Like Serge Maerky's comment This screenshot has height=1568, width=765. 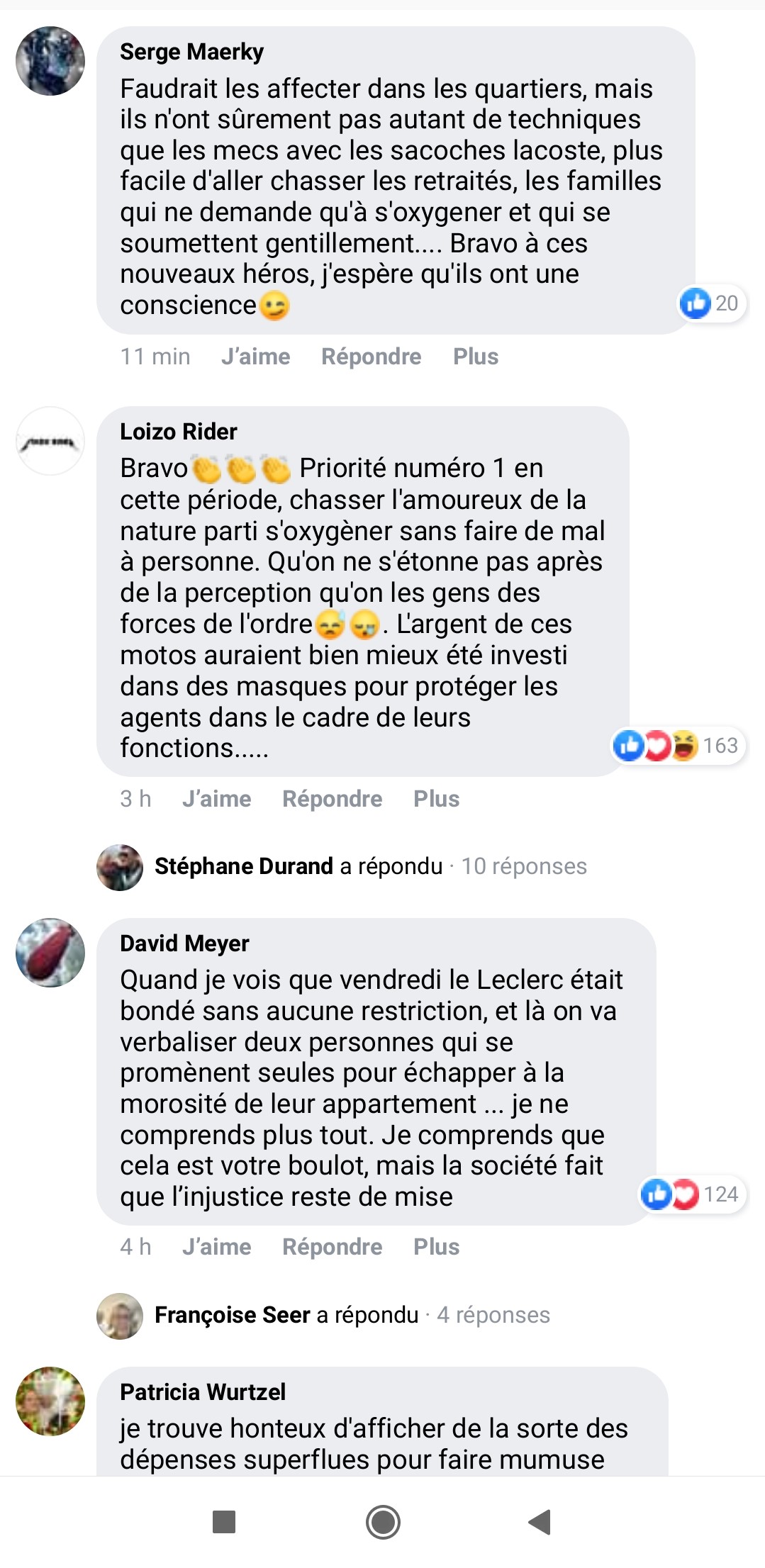pos(255,357)
